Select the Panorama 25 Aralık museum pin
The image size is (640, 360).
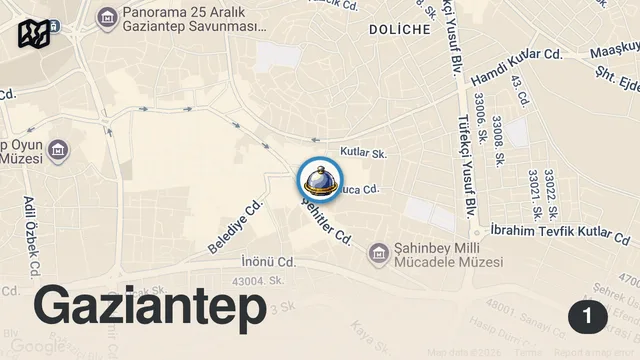coord(107,19)
